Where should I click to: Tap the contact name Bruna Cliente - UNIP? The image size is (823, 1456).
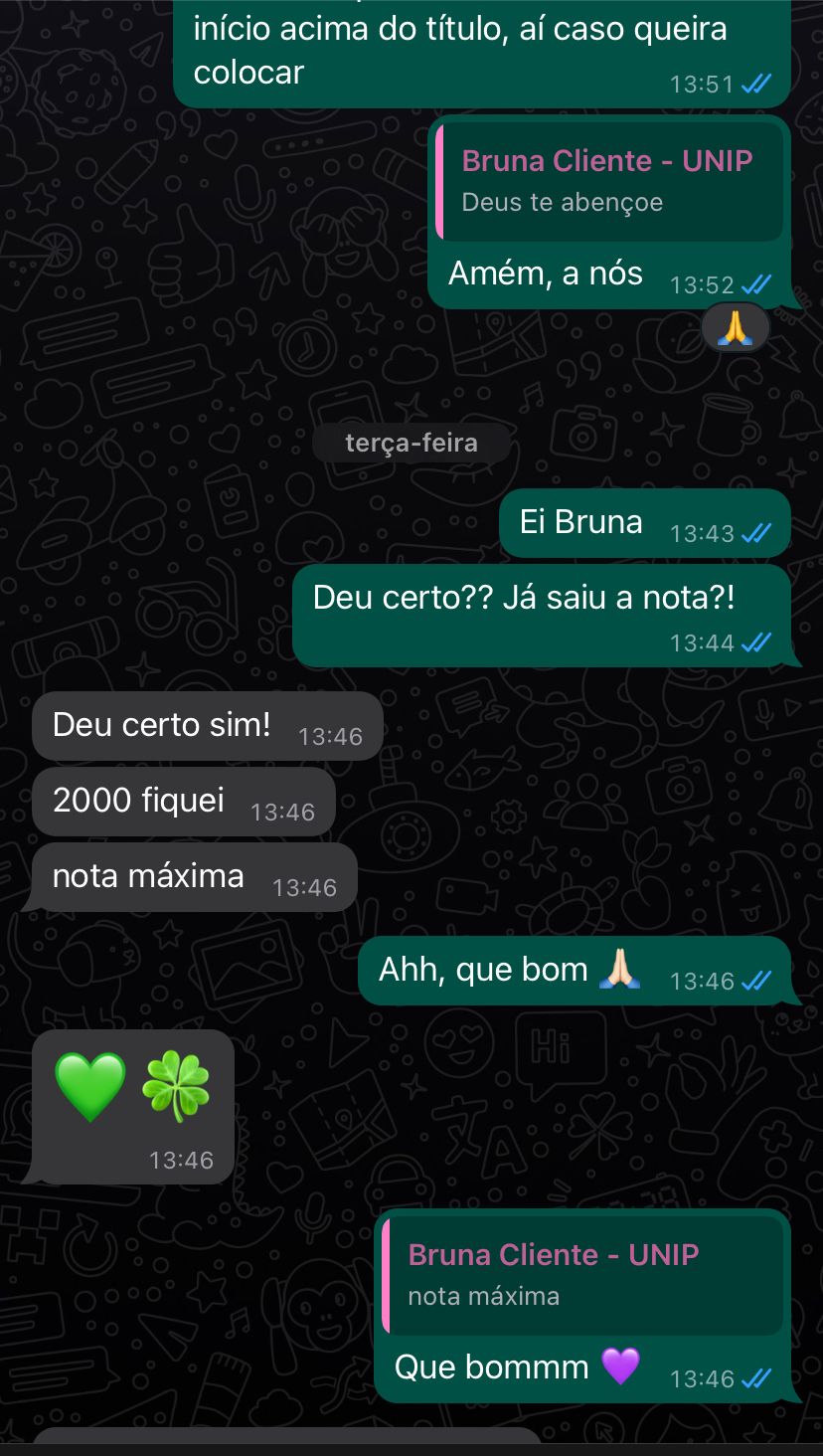(606, 160)
